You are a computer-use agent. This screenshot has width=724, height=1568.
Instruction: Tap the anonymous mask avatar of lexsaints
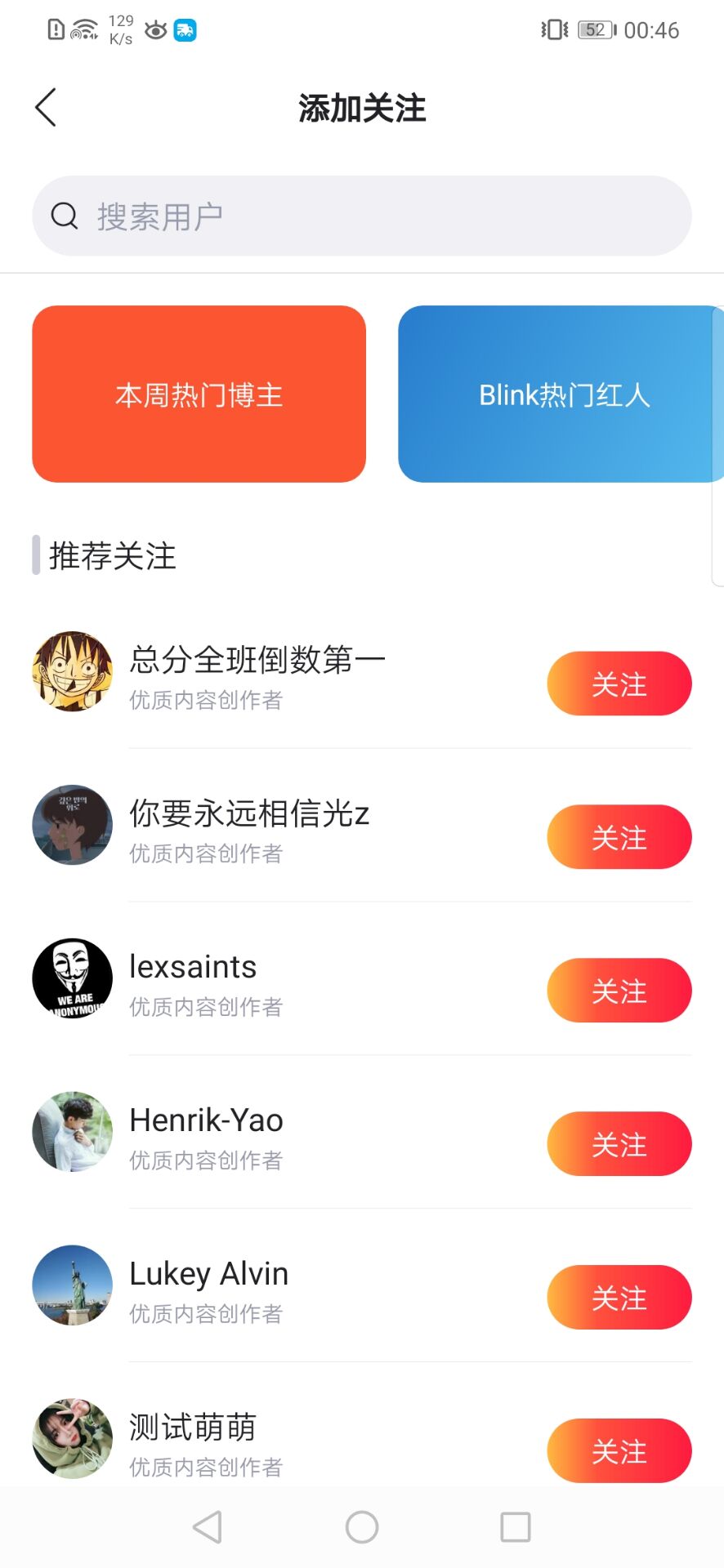coord(72,978)
